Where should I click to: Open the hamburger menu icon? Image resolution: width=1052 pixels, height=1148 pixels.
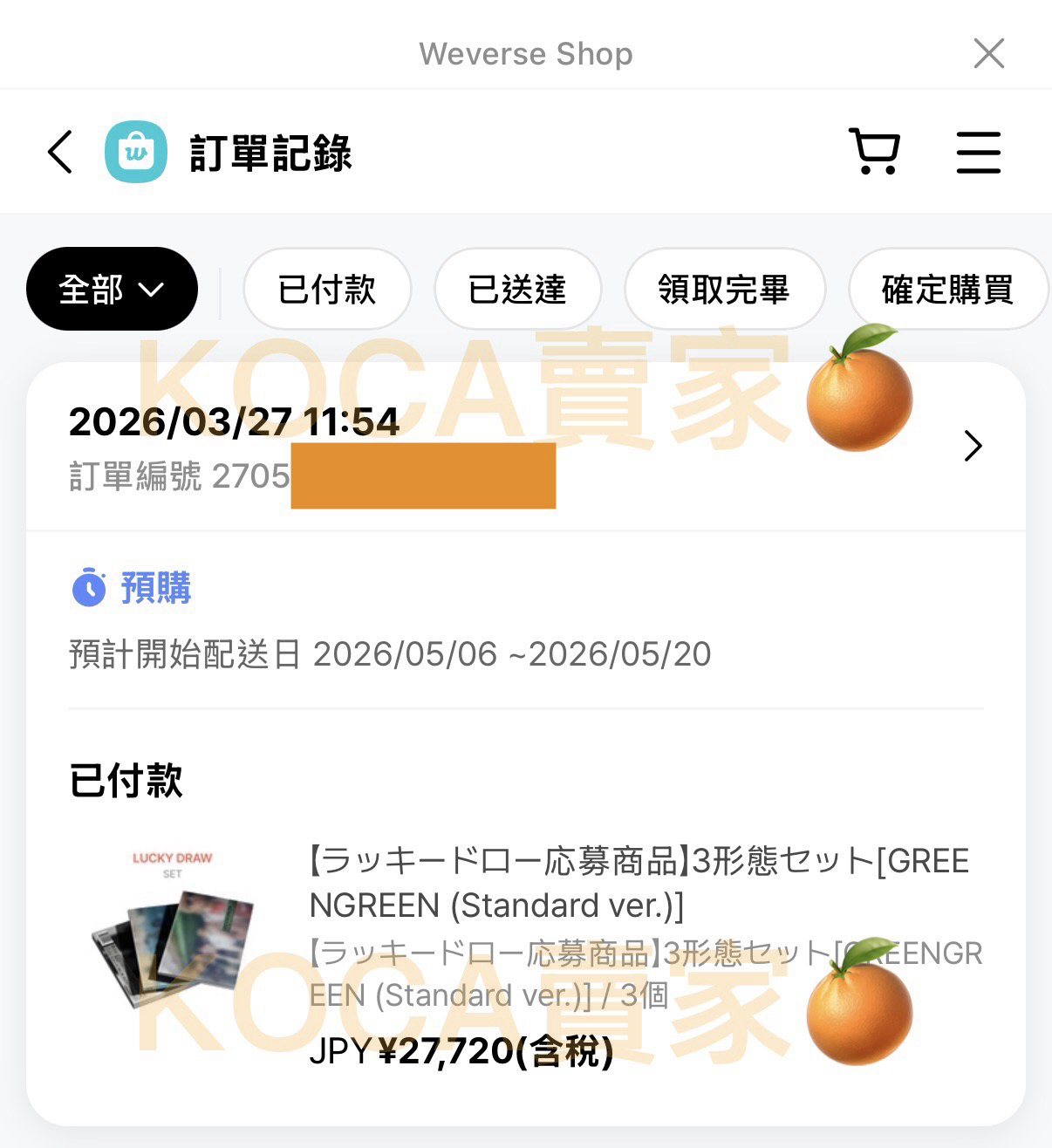point(978,151)
